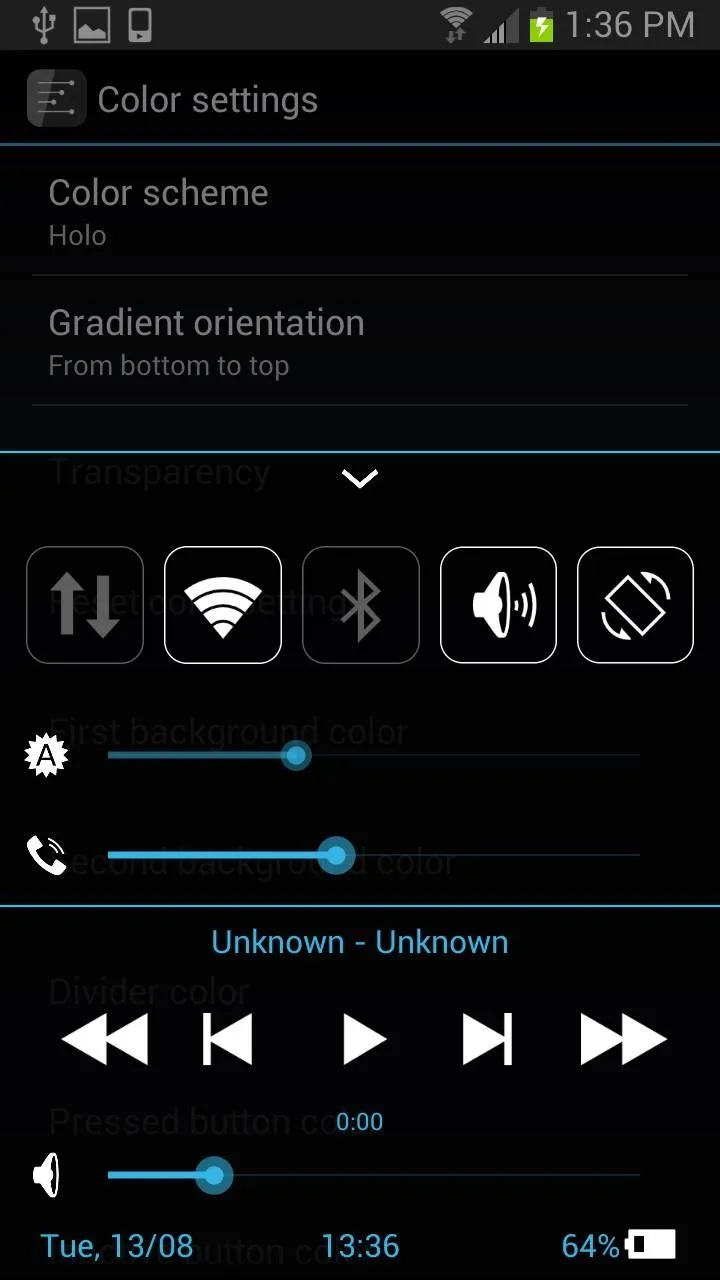
Task: Toggle the auto-rotate screen button
Action: coord(636,605)
